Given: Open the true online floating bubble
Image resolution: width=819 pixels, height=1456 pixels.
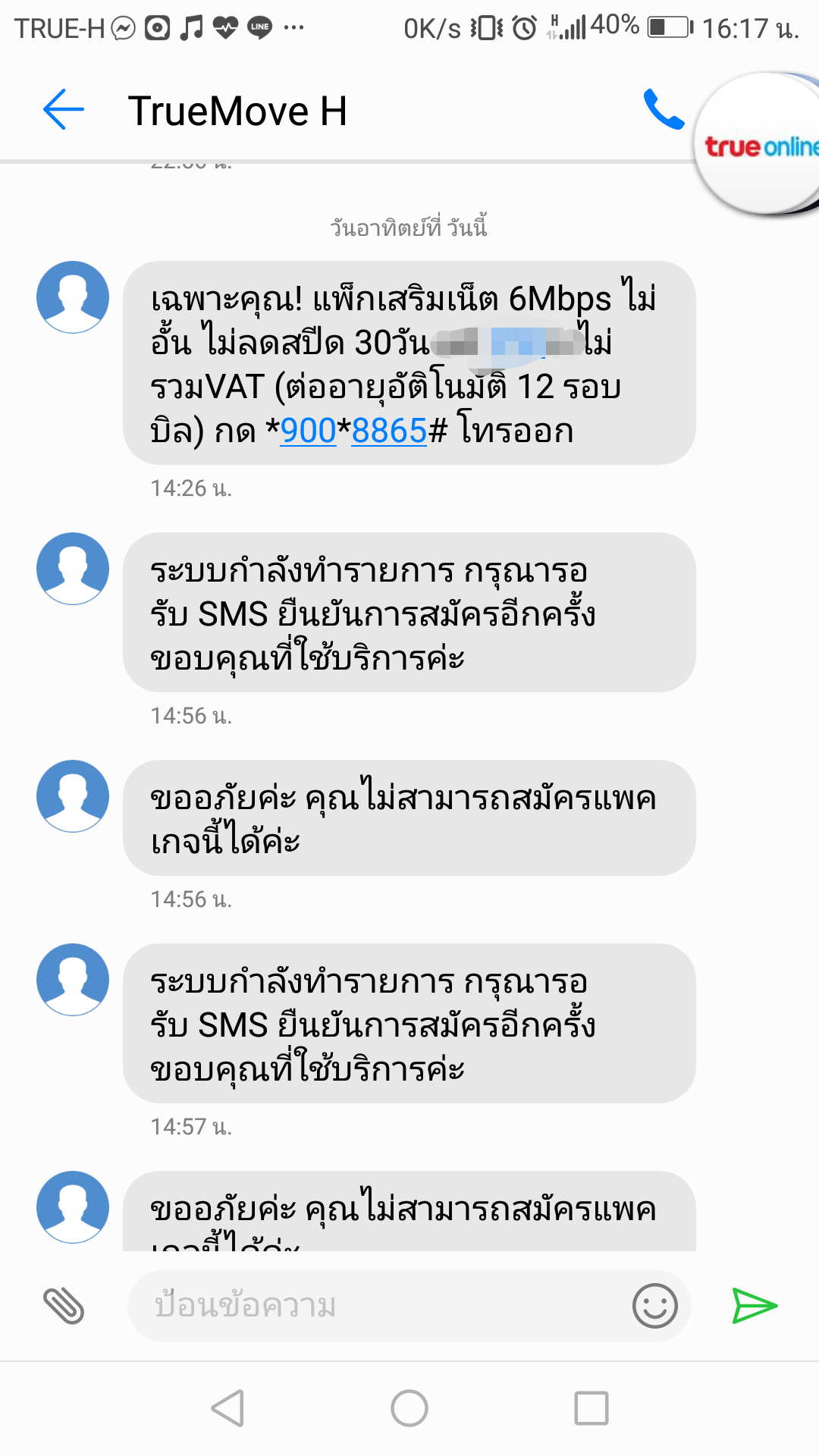Looking at the screenshot, I should (758, 144).
